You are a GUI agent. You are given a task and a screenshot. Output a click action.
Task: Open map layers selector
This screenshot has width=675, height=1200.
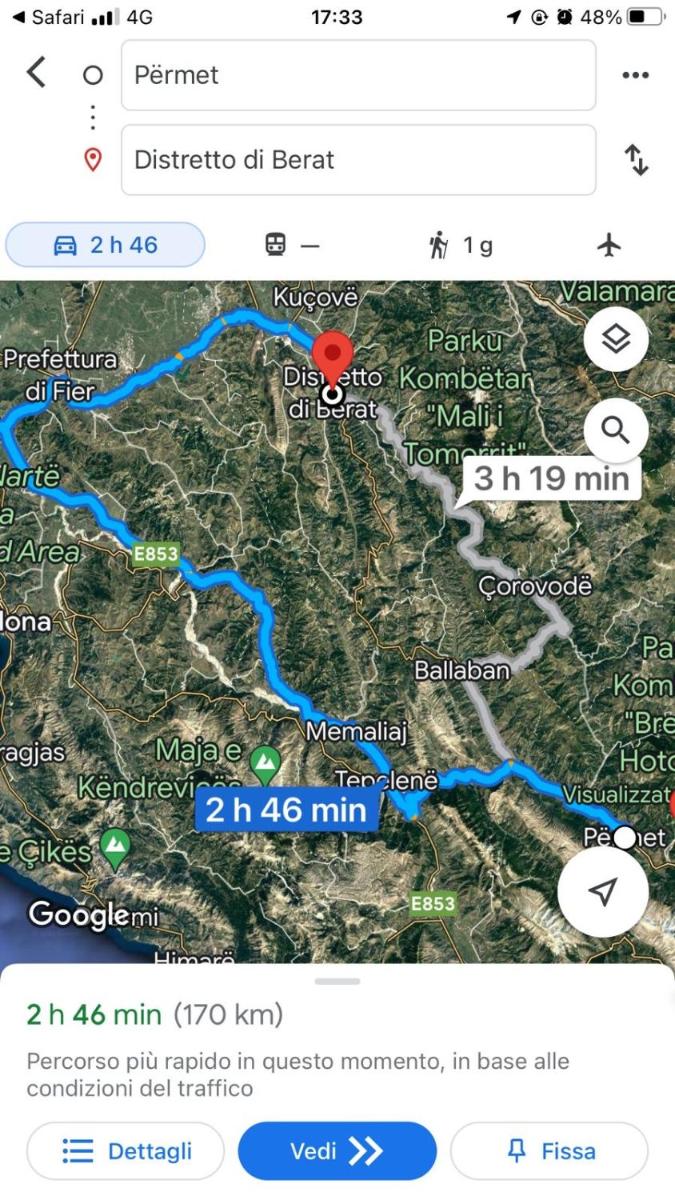(x=616, y=340)
